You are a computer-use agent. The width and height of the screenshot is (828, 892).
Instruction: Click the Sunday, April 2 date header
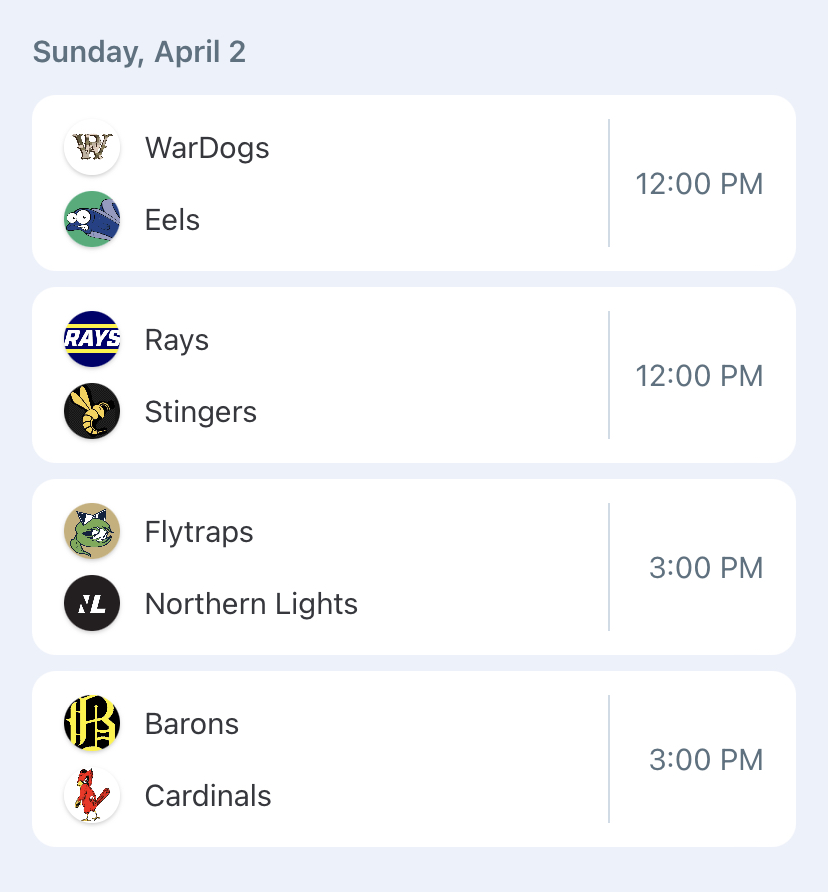(140, 52)
